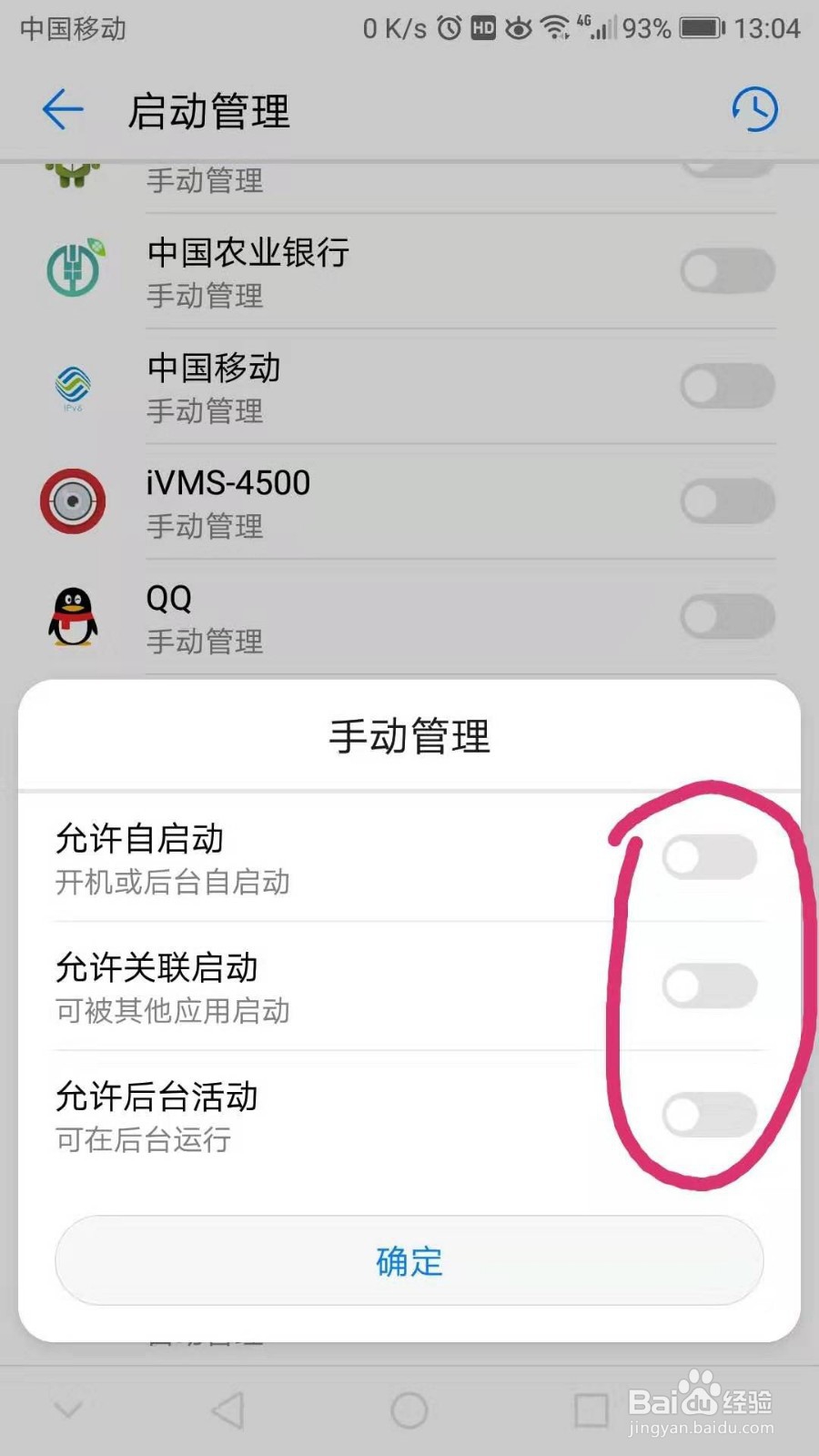The width and height of the screenshot is (819, 1456).
Task: Enable 允许自启动 toggle
Action: pos(711,856)
